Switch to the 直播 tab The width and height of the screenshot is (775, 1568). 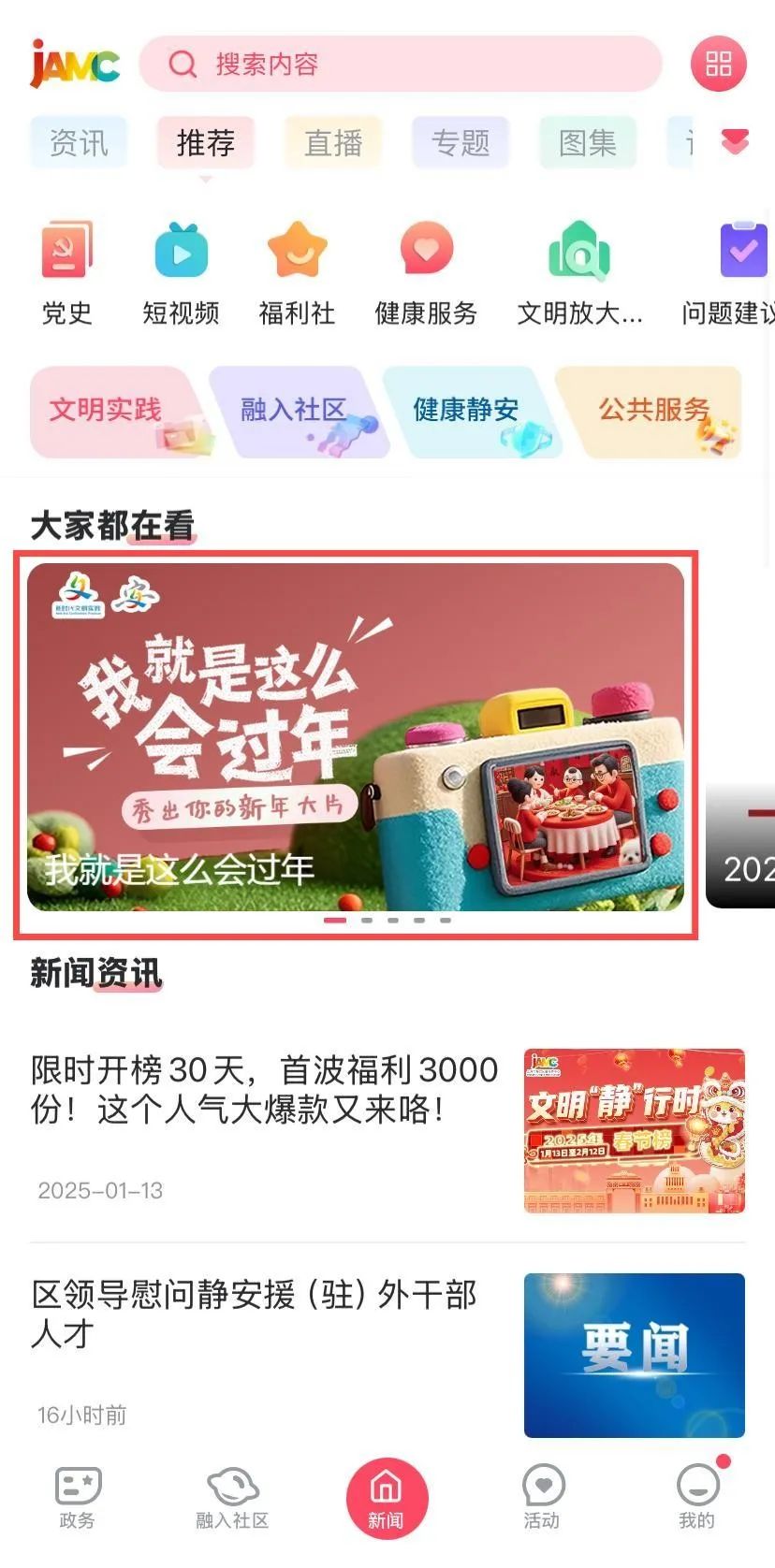[x=333, y=143]
